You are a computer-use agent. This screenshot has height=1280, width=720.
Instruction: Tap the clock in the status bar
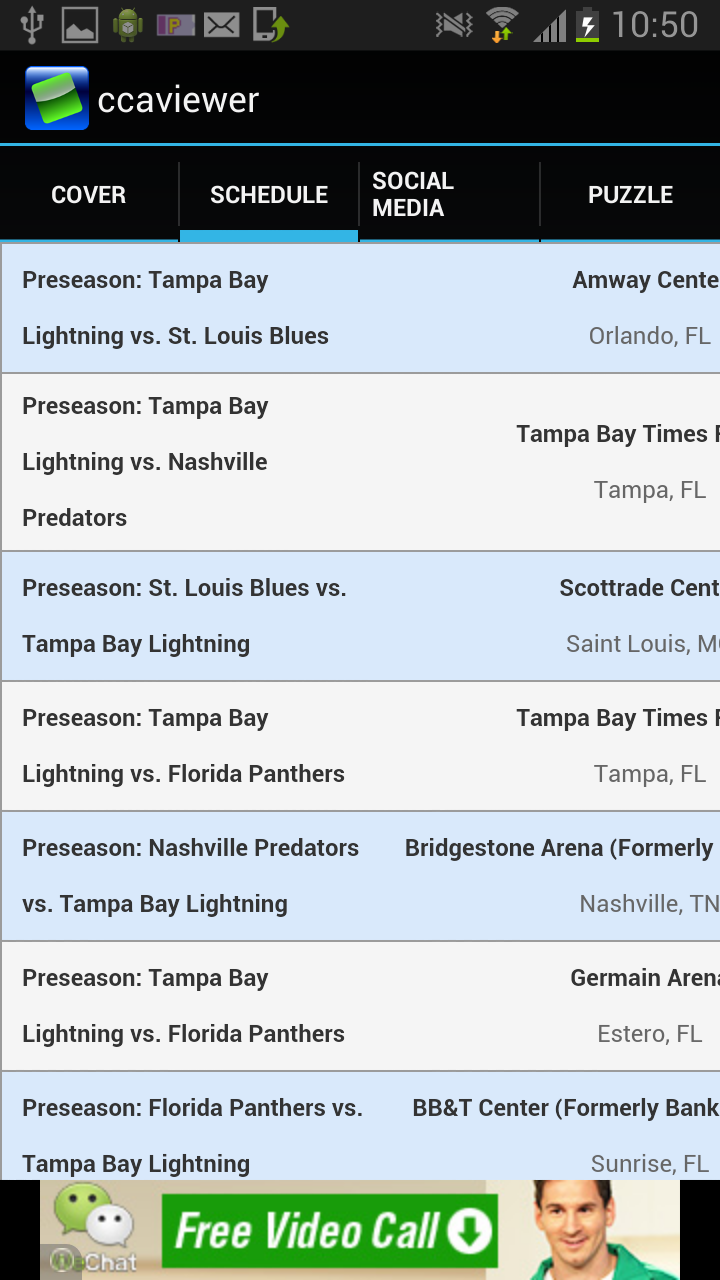click(x=655, y=24)
